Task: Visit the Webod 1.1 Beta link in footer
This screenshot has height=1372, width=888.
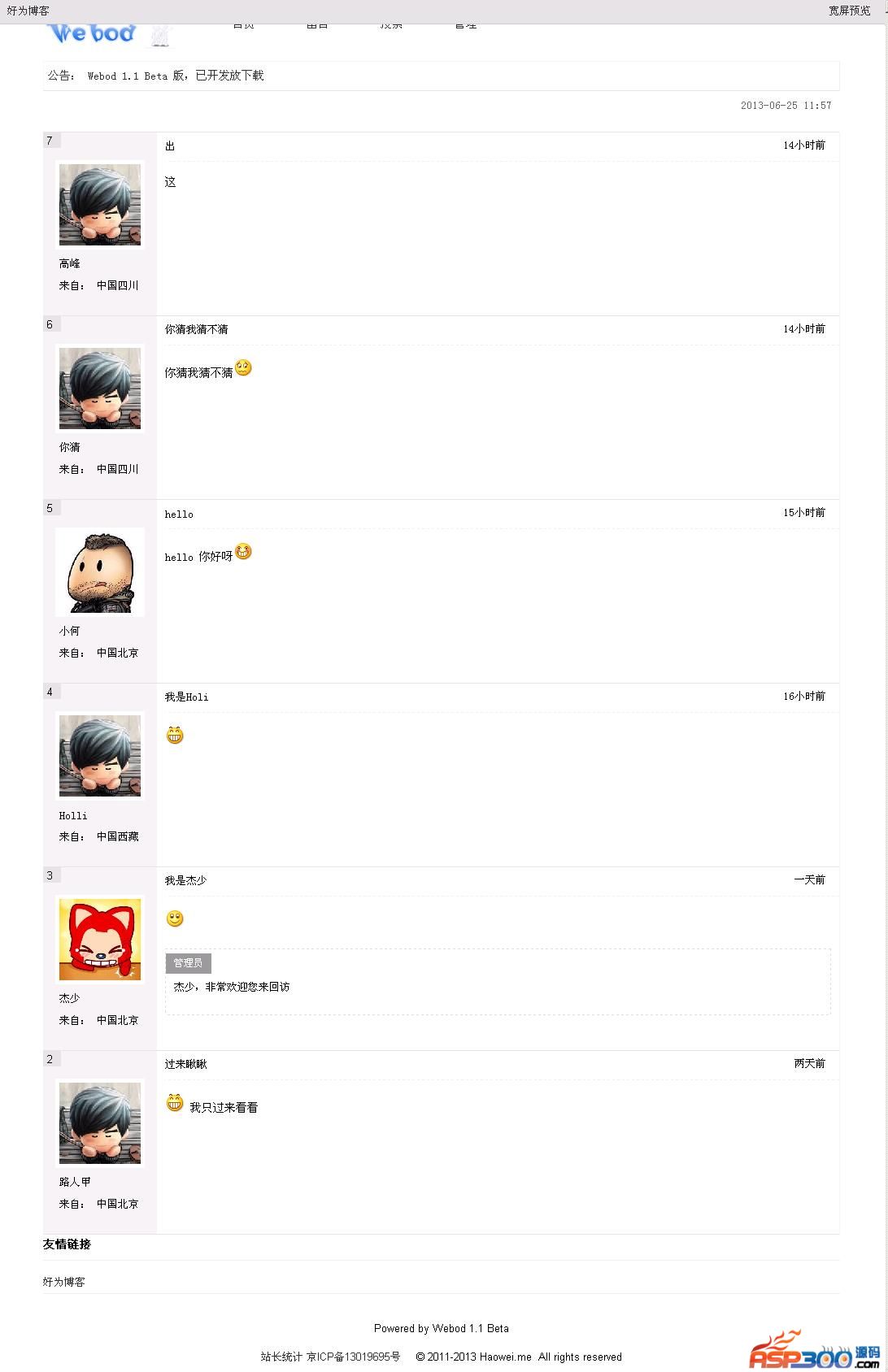Action: (x=470, y=1328)
